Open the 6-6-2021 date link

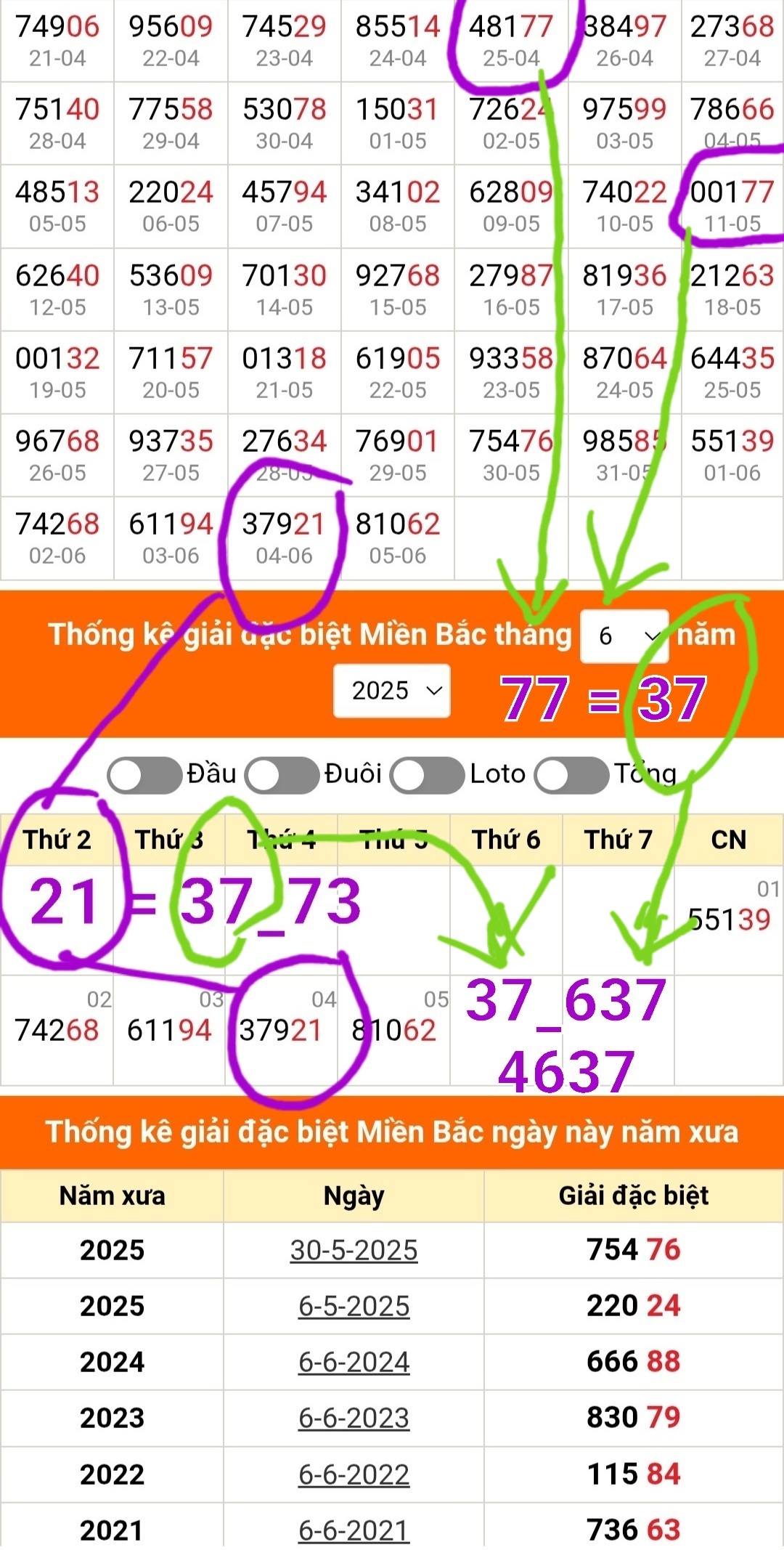(354, 1530)
